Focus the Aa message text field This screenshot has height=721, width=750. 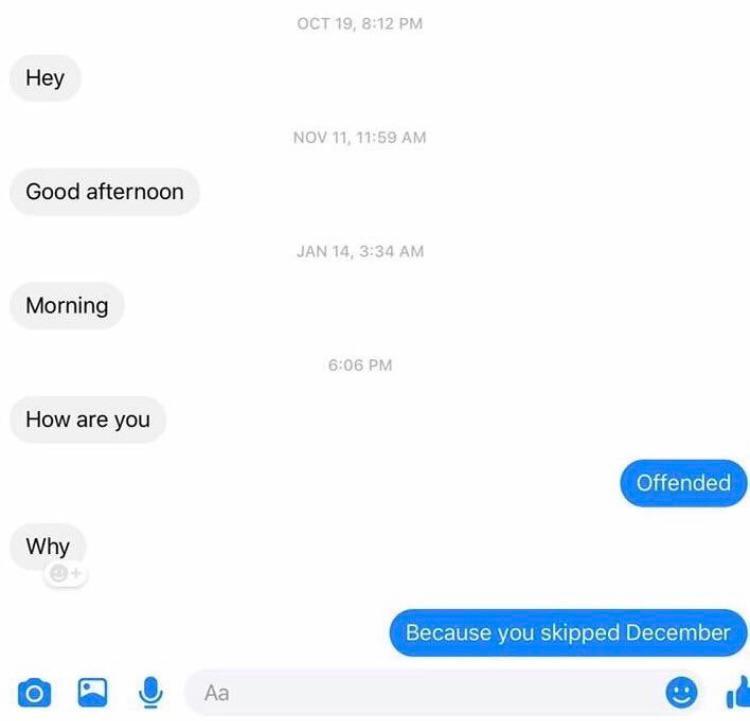click(420, 692)
